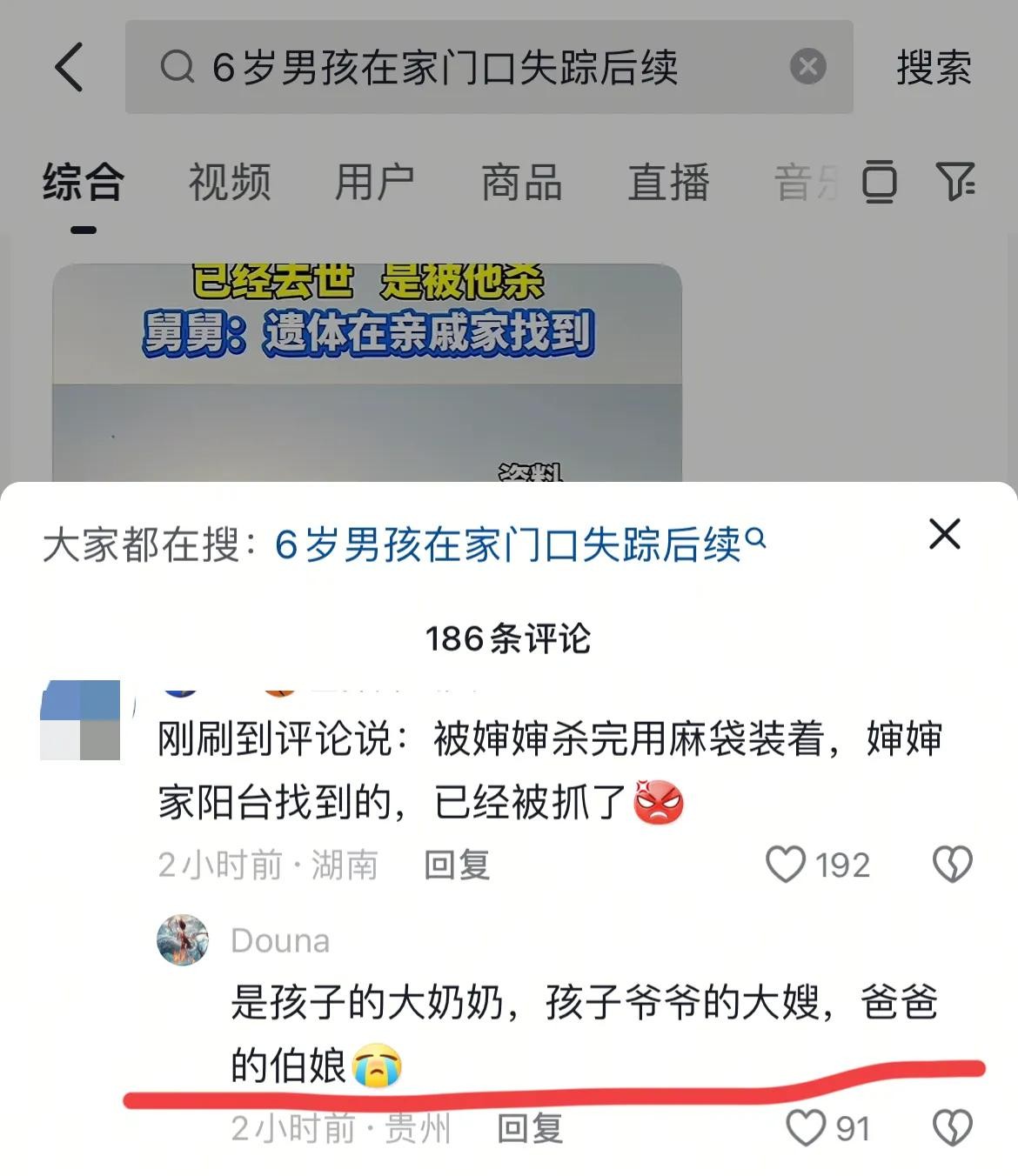Switch to the 商品 tab
This screenshot has width=1018, height=1176.
[x=522, y=183]
